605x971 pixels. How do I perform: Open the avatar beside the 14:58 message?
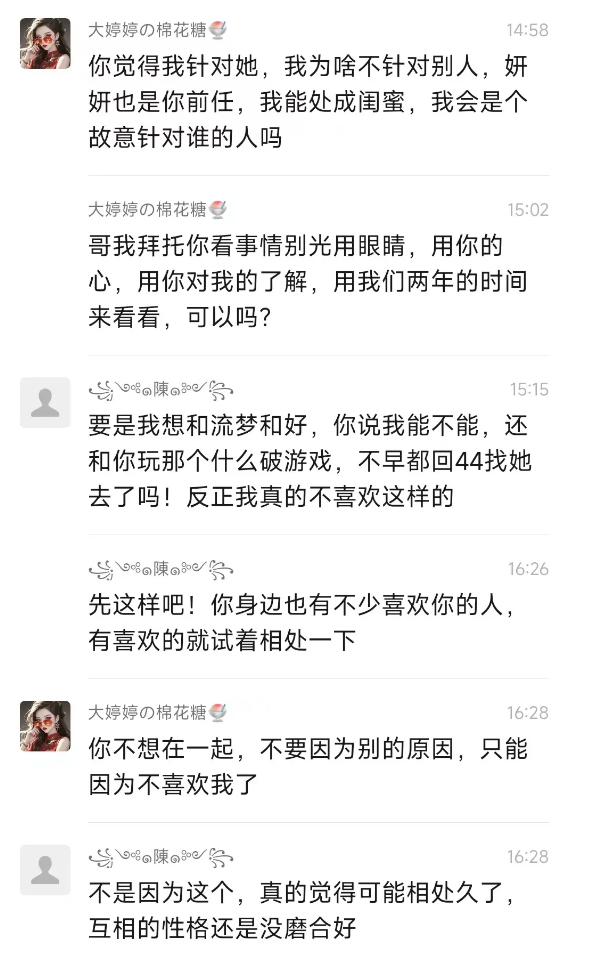[x=45, y=44]
